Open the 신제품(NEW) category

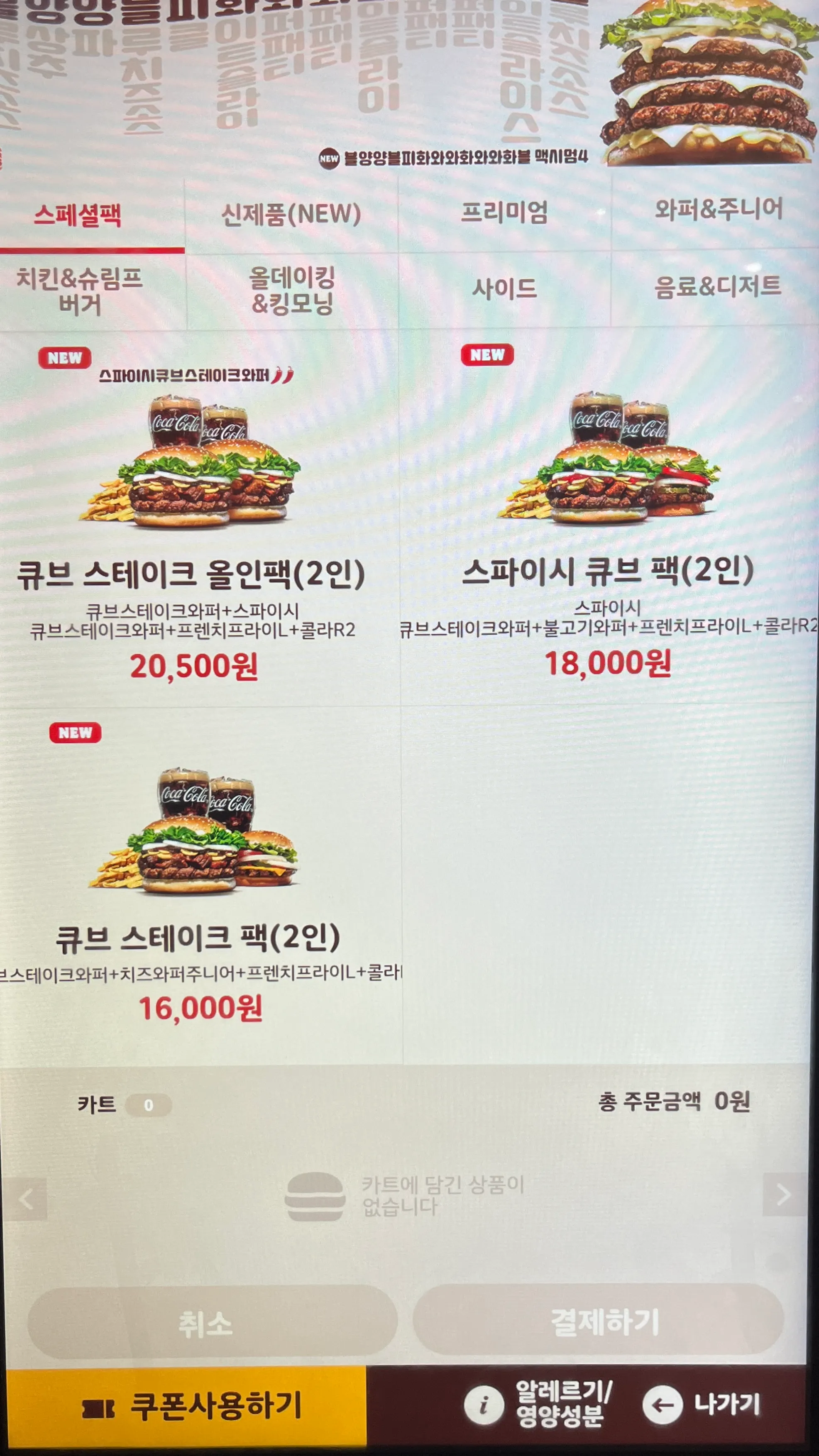[291, 214]
